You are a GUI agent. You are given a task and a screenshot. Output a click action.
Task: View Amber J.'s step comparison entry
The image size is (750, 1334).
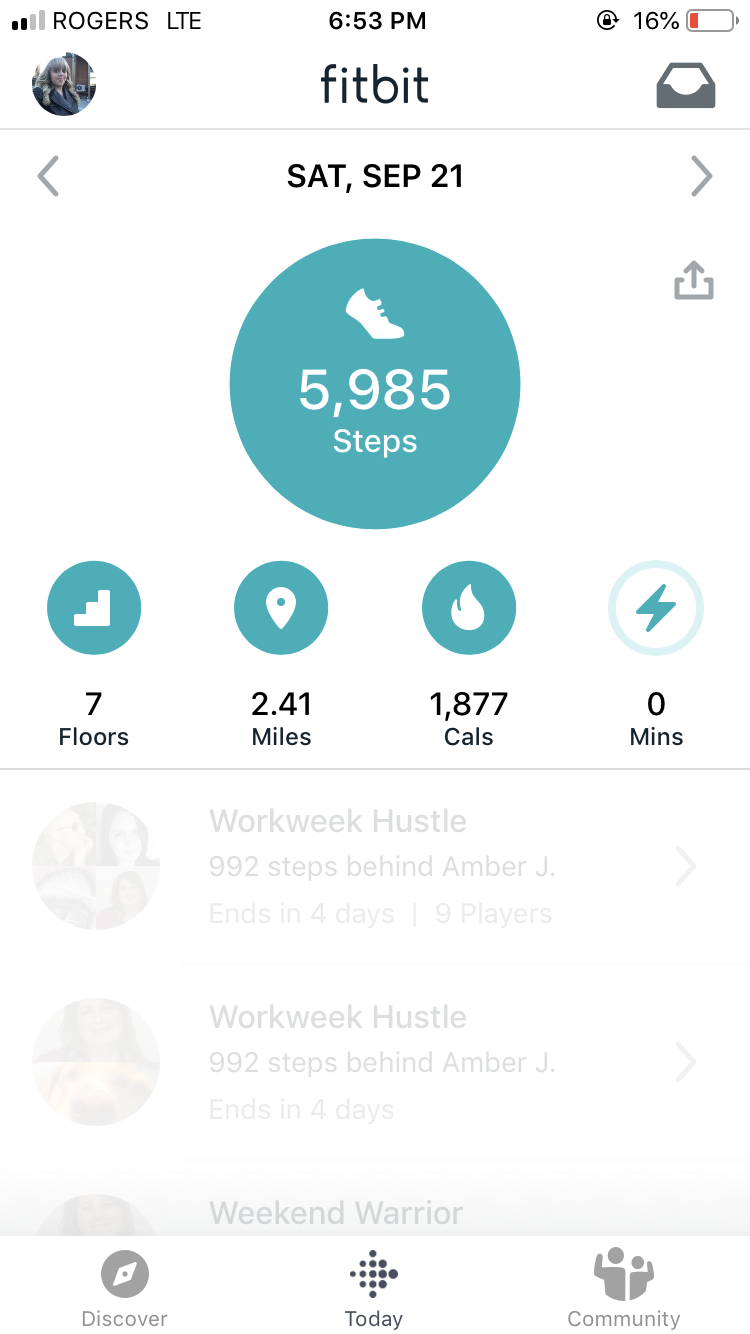pos(382,866)
